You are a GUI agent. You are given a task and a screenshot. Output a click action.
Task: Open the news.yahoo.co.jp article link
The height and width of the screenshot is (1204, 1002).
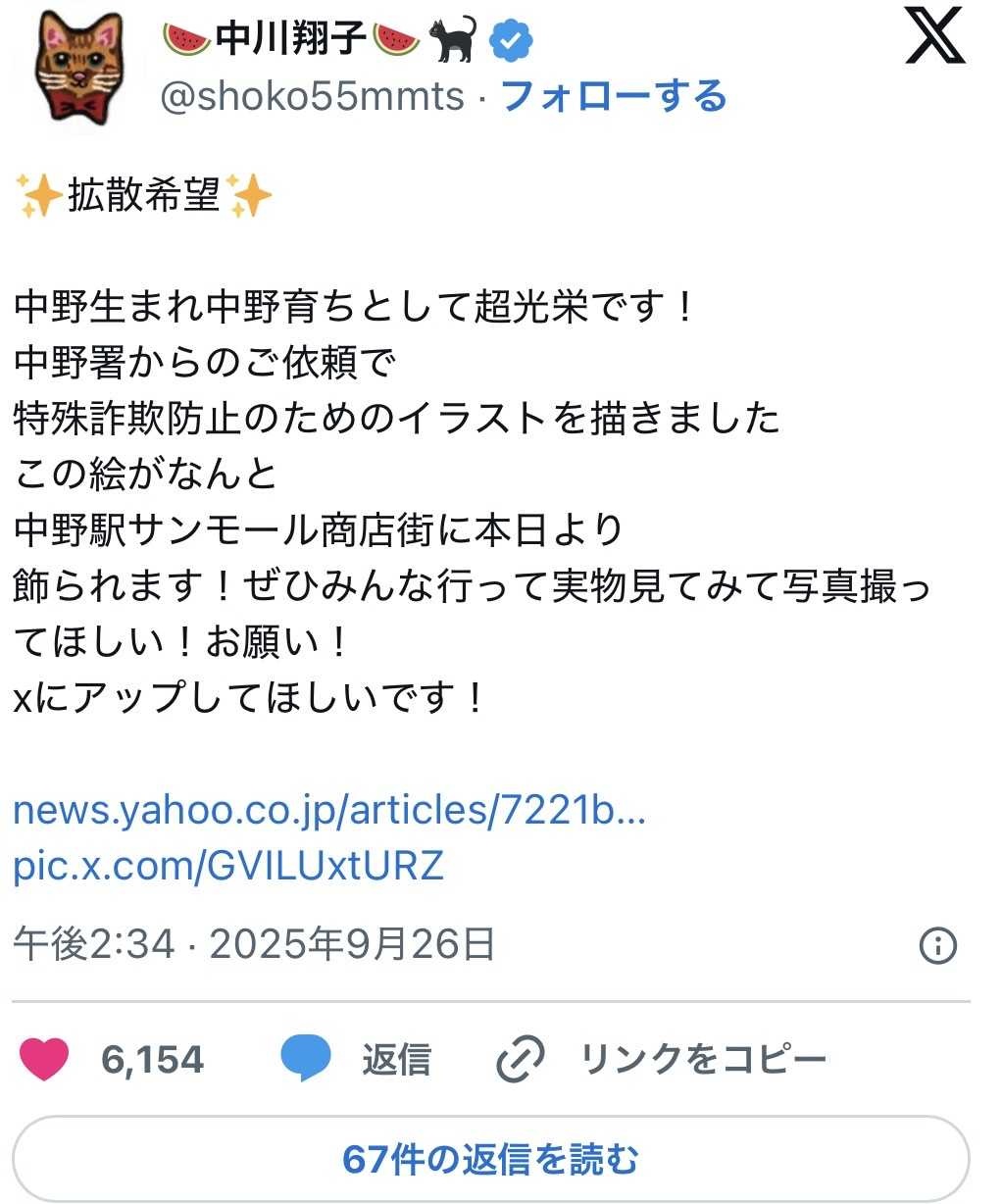point(329,811)
